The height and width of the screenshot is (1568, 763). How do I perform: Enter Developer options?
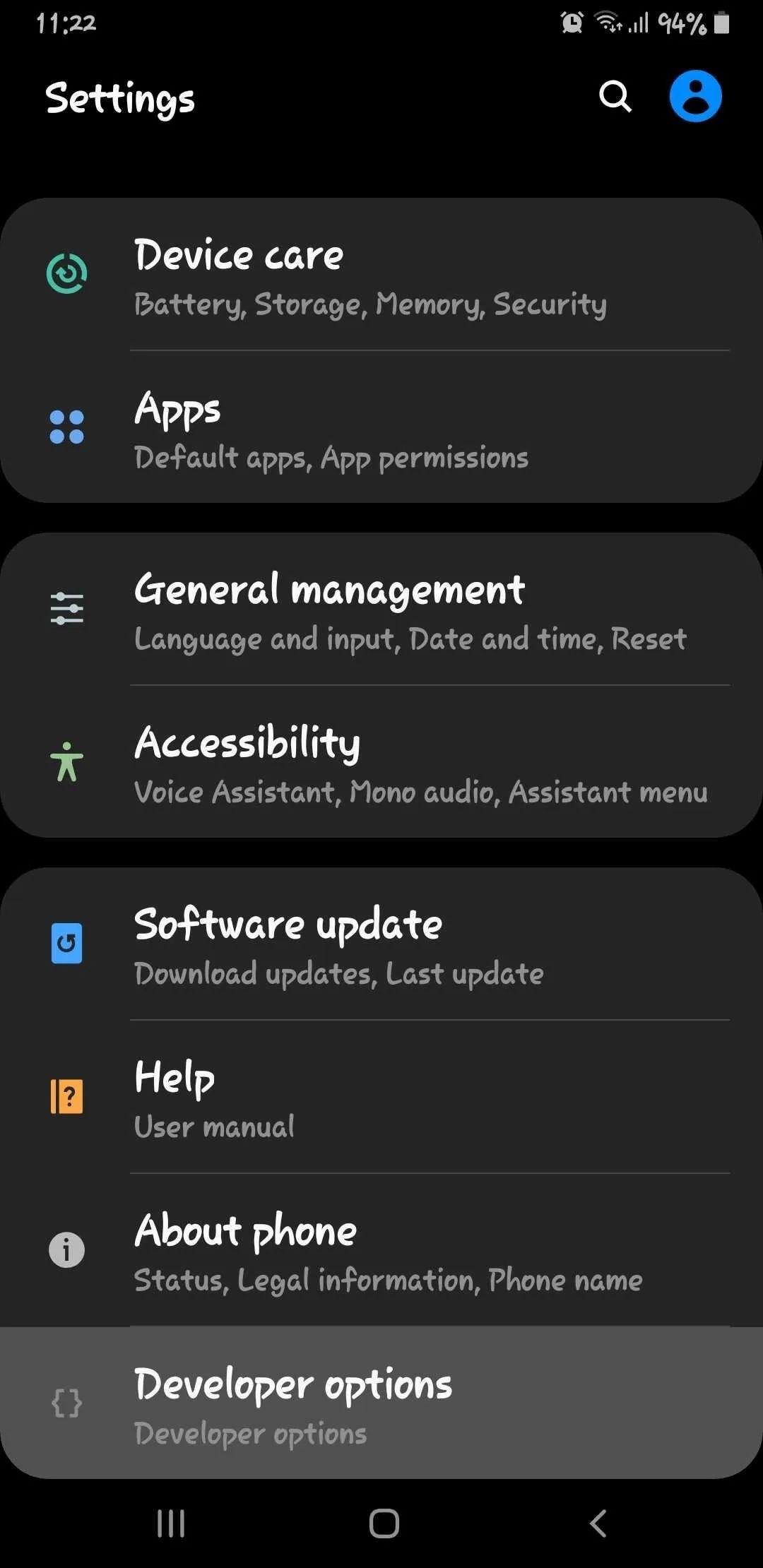[x=381, y=1403]
